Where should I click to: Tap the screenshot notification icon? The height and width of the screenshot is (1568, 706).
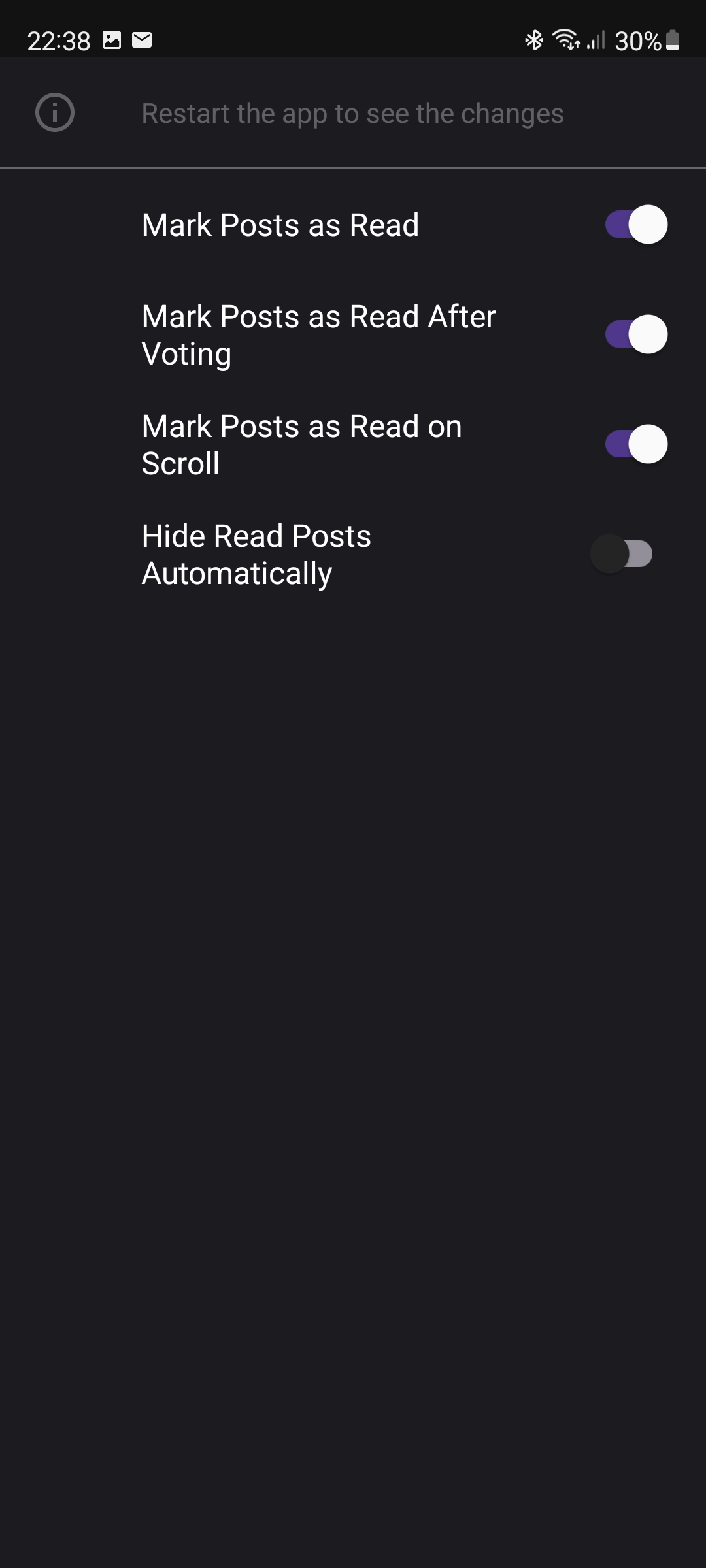112,41
